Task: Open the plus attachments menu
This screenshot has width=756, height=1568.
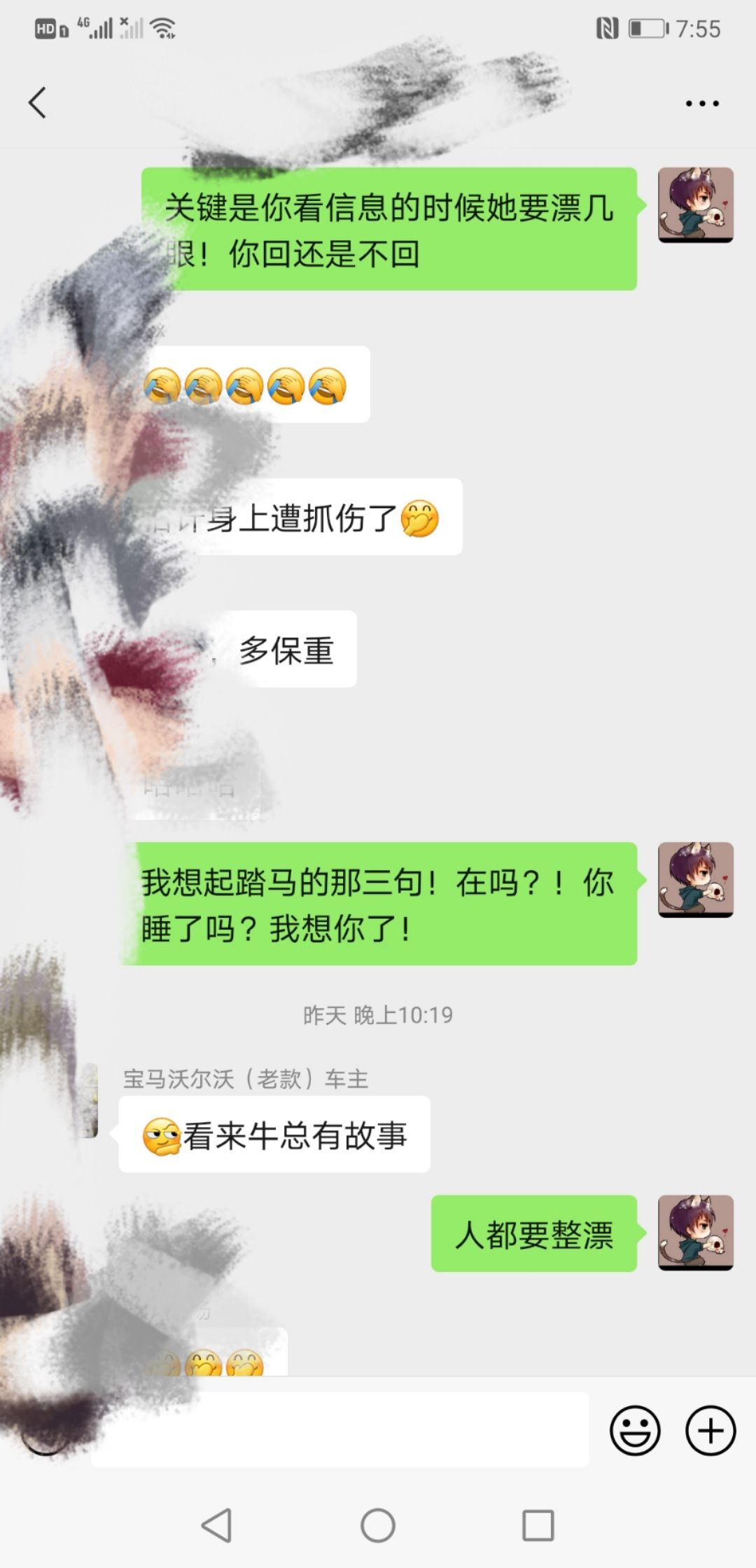Action: (710, 1430)
